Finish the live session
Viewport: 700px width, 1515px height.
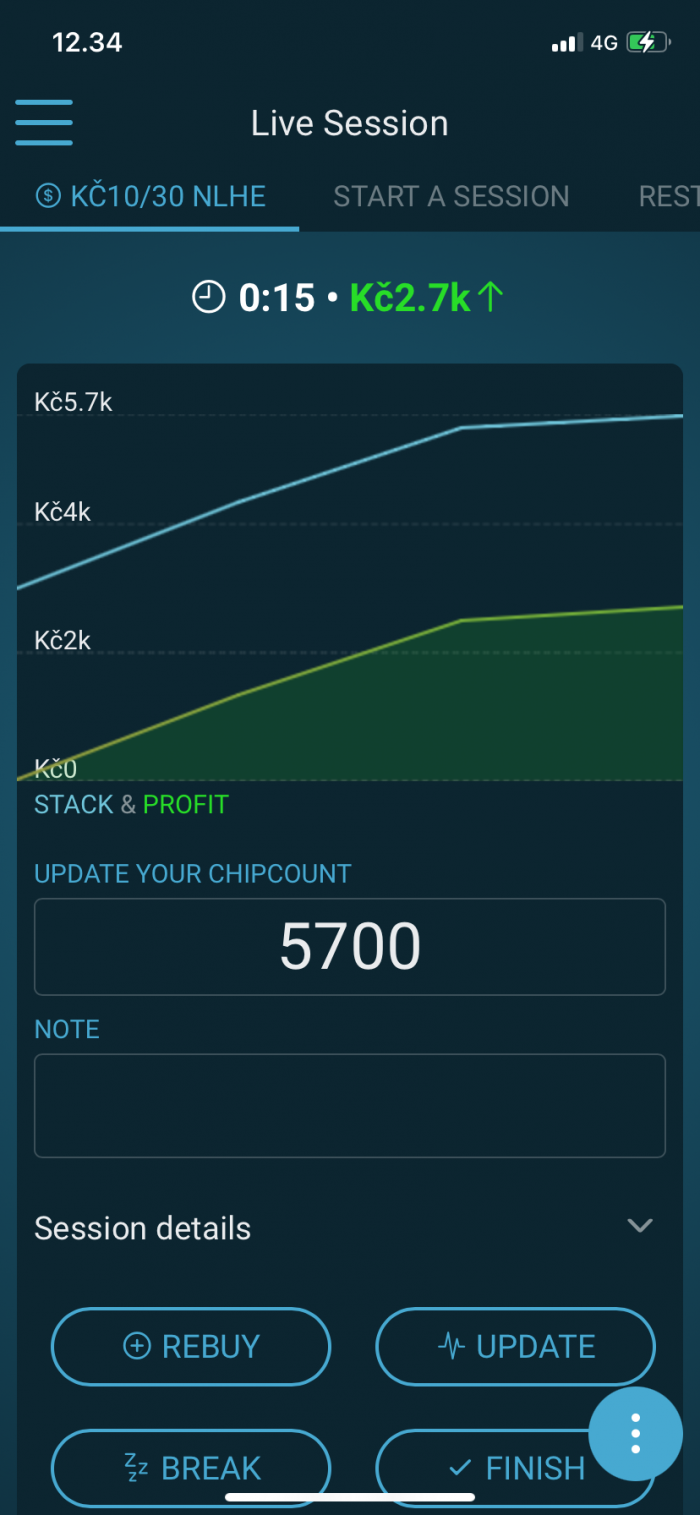click(500, 1467)
